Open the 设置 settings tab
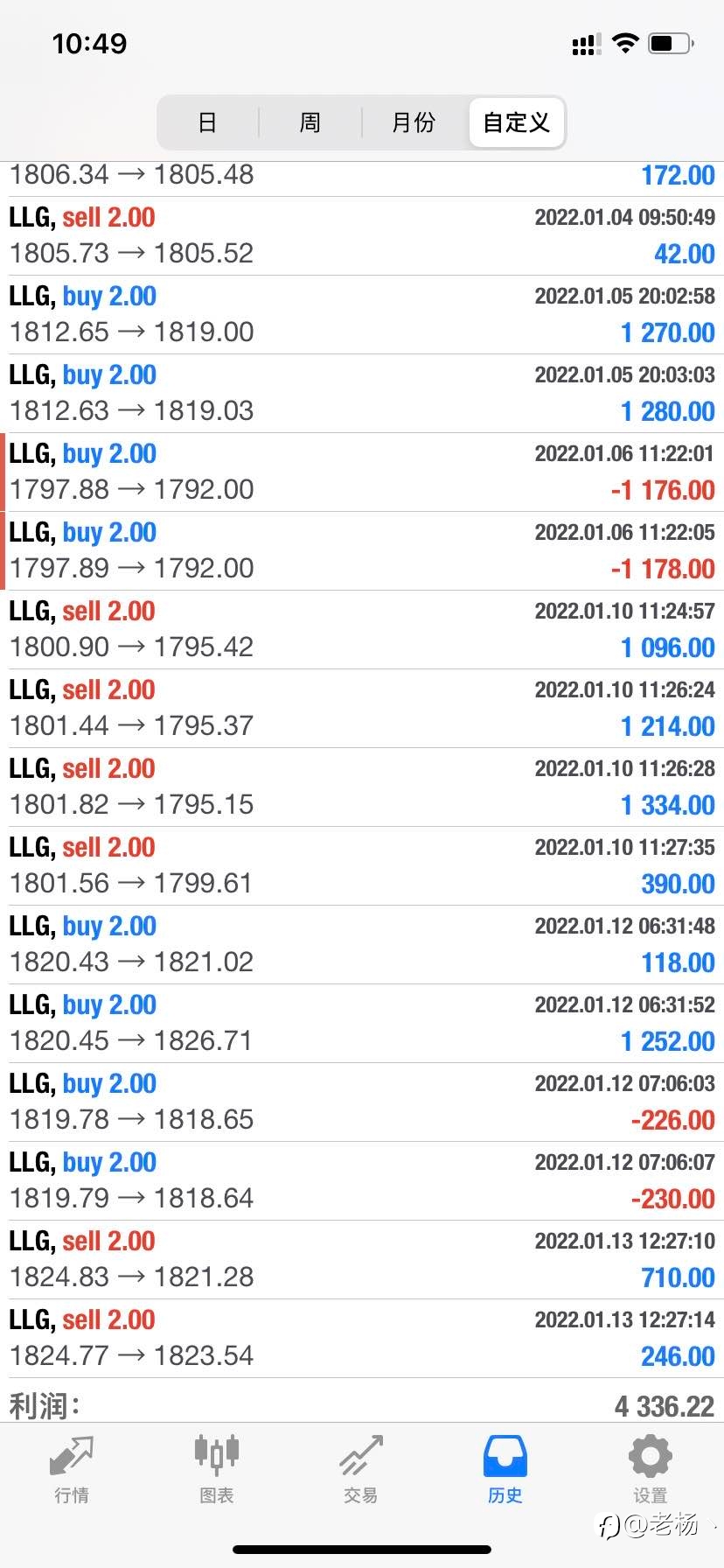The width and height of the screenshot is (724, 1568). click(650, 1470)
